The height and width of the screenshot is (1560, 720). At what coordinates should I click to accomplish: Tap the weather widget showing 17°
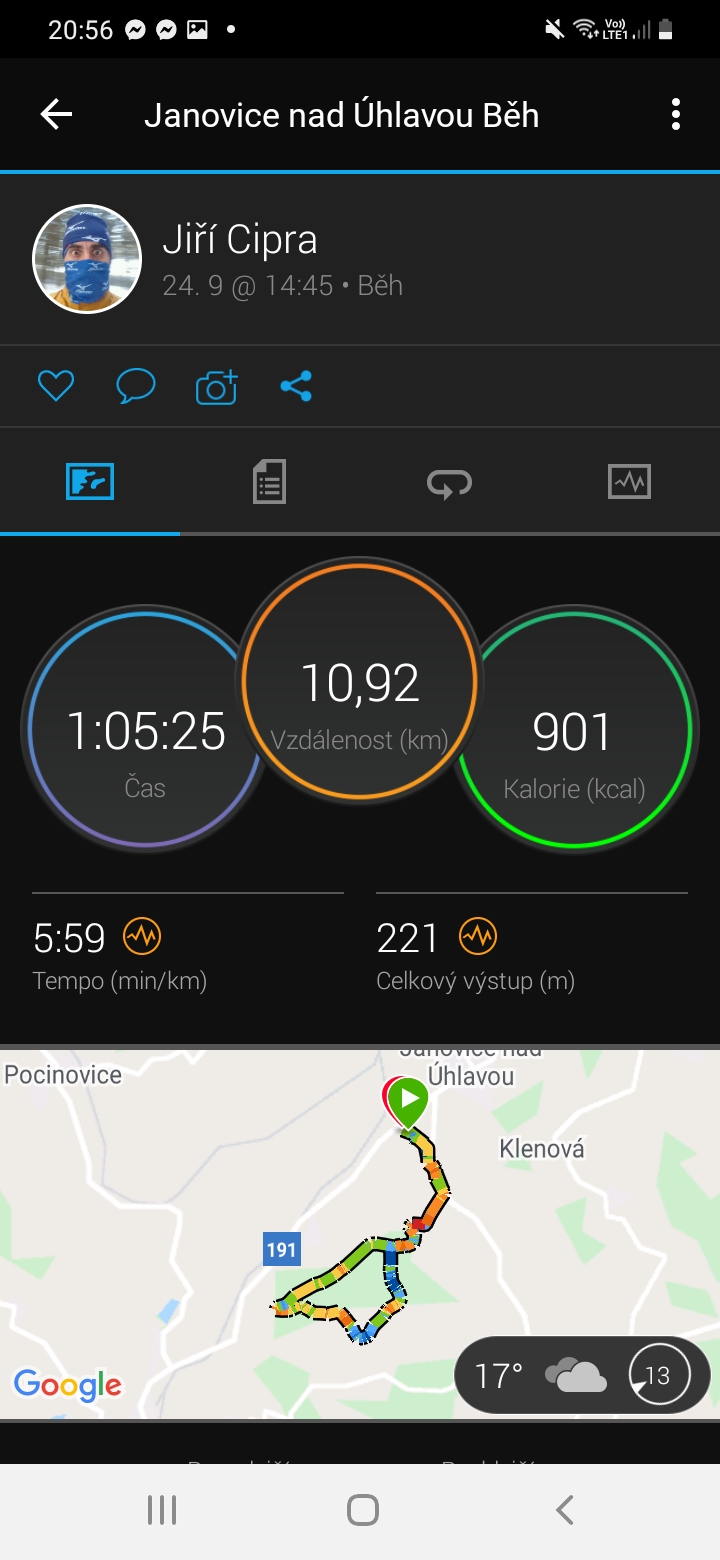582,1375
